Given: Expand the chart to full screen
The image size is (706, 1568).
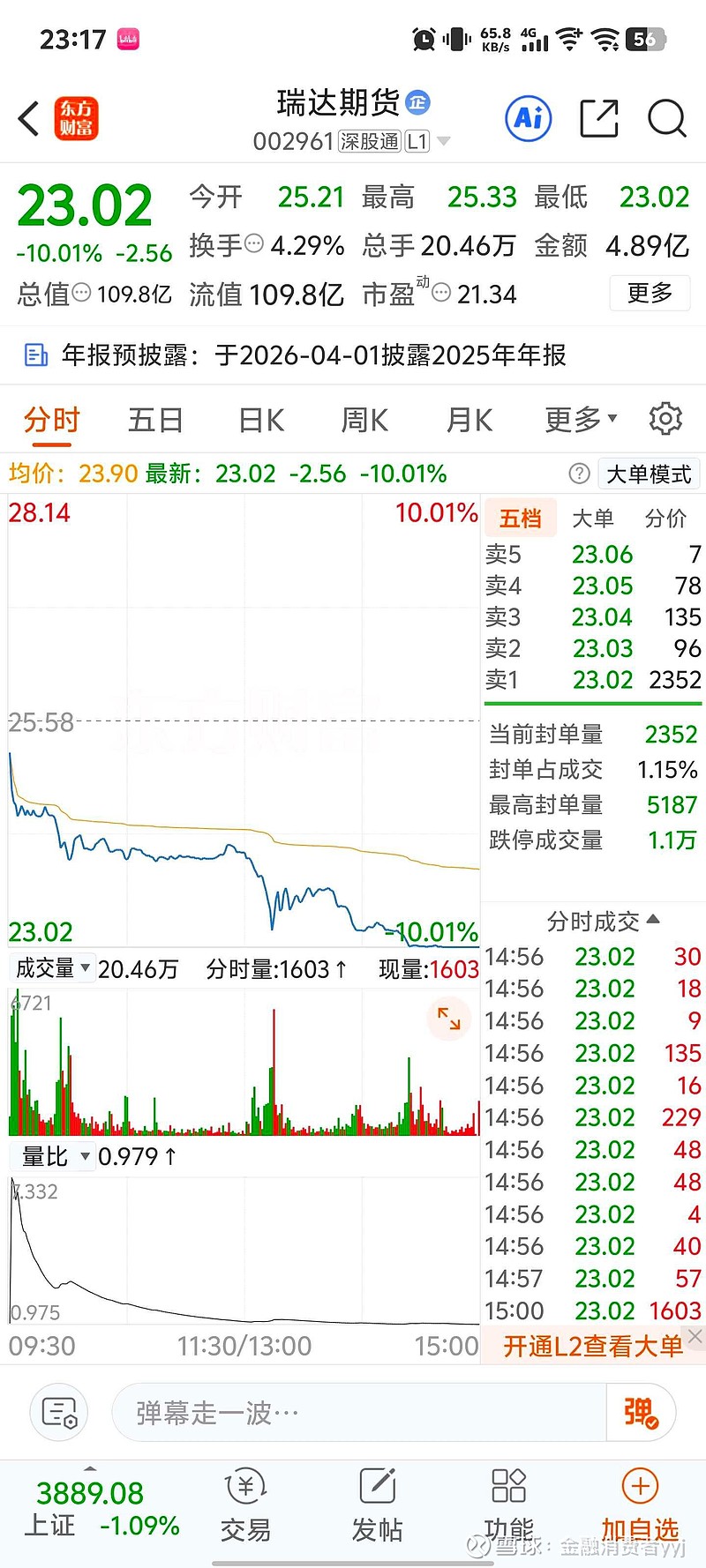Looking at the screenshot, I should [x=449, y=1019].
